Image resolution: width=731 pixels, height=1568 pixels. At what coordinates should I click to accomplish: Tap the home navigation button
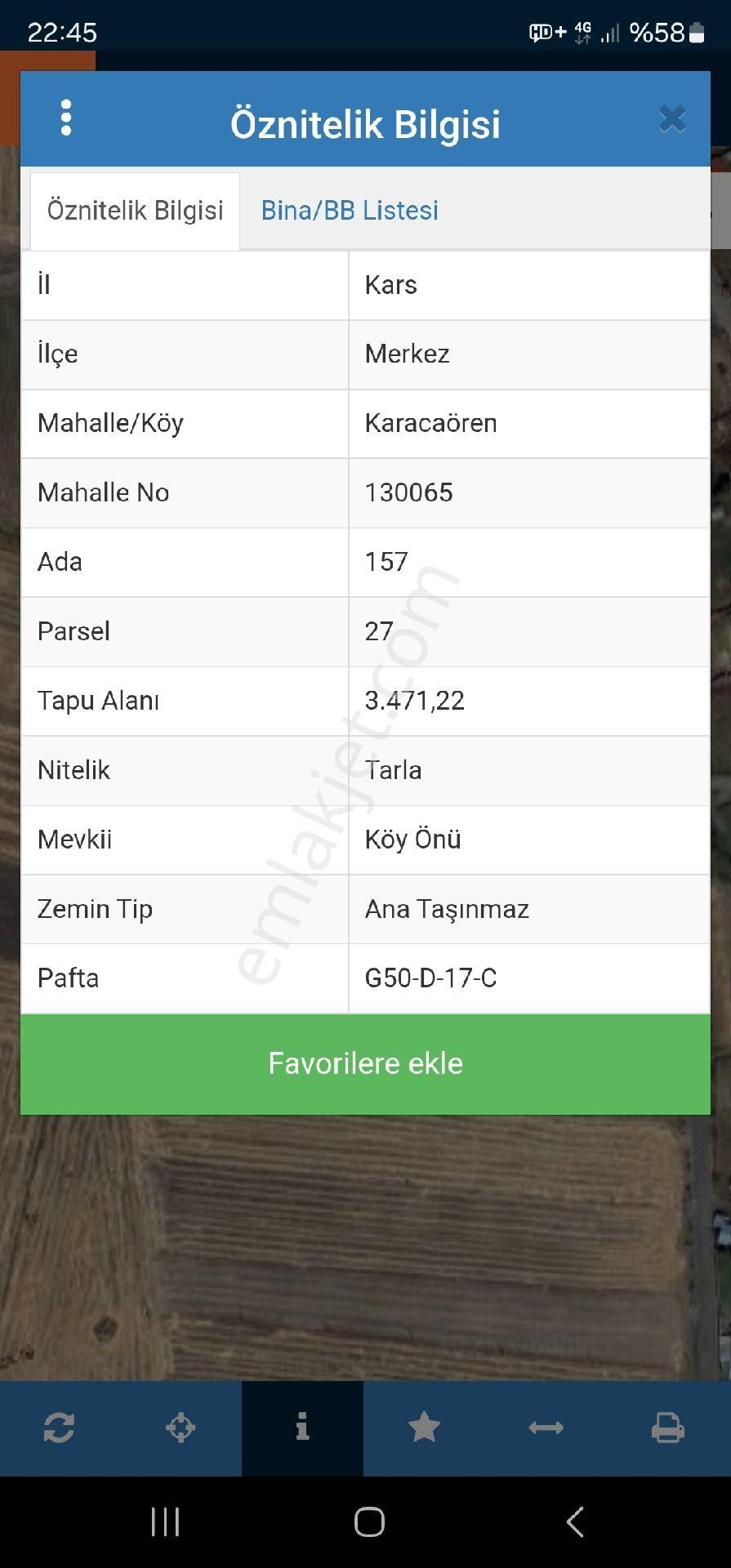point(369,1521)
